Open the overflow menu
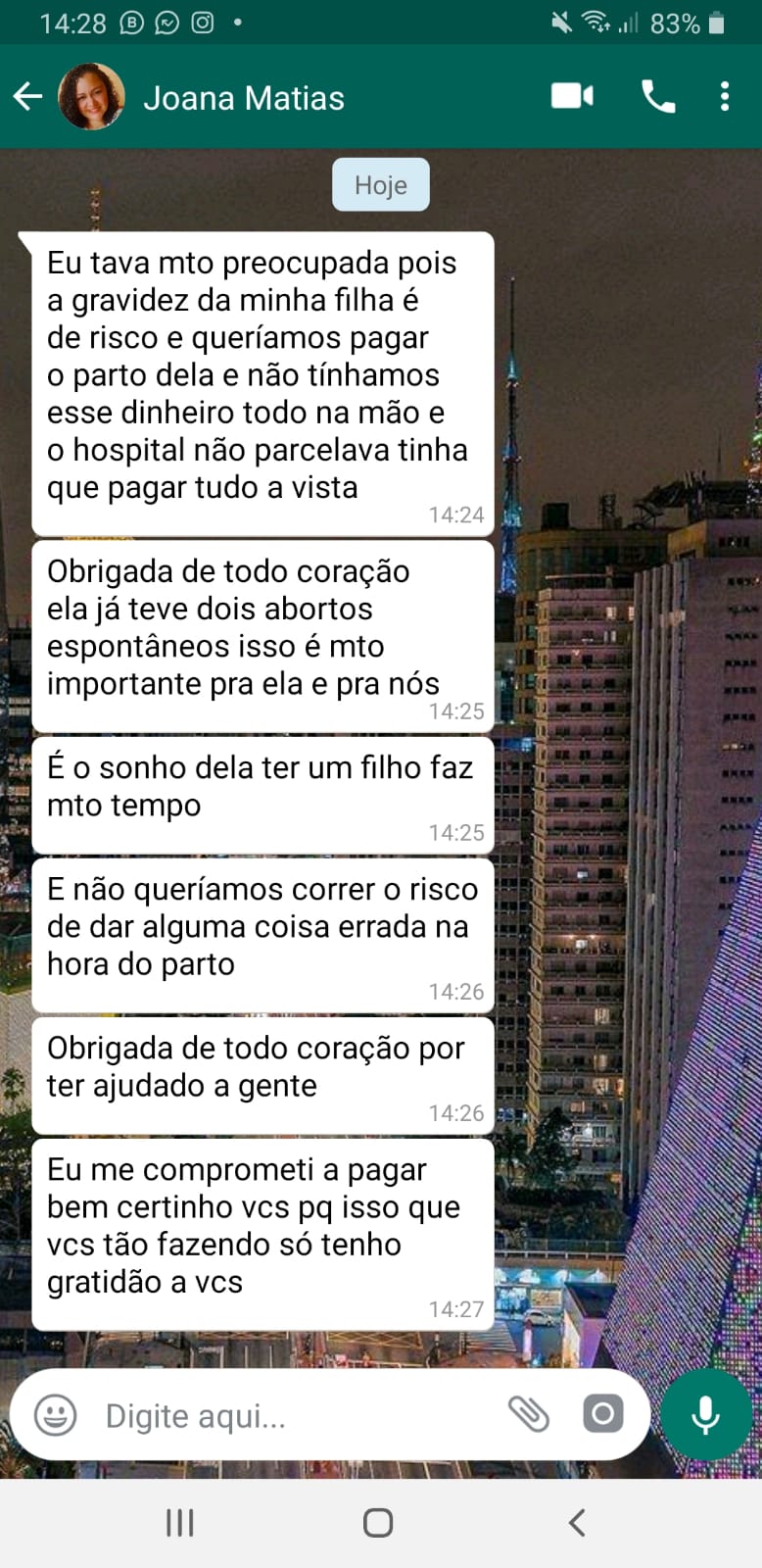 tap(725, 96)
